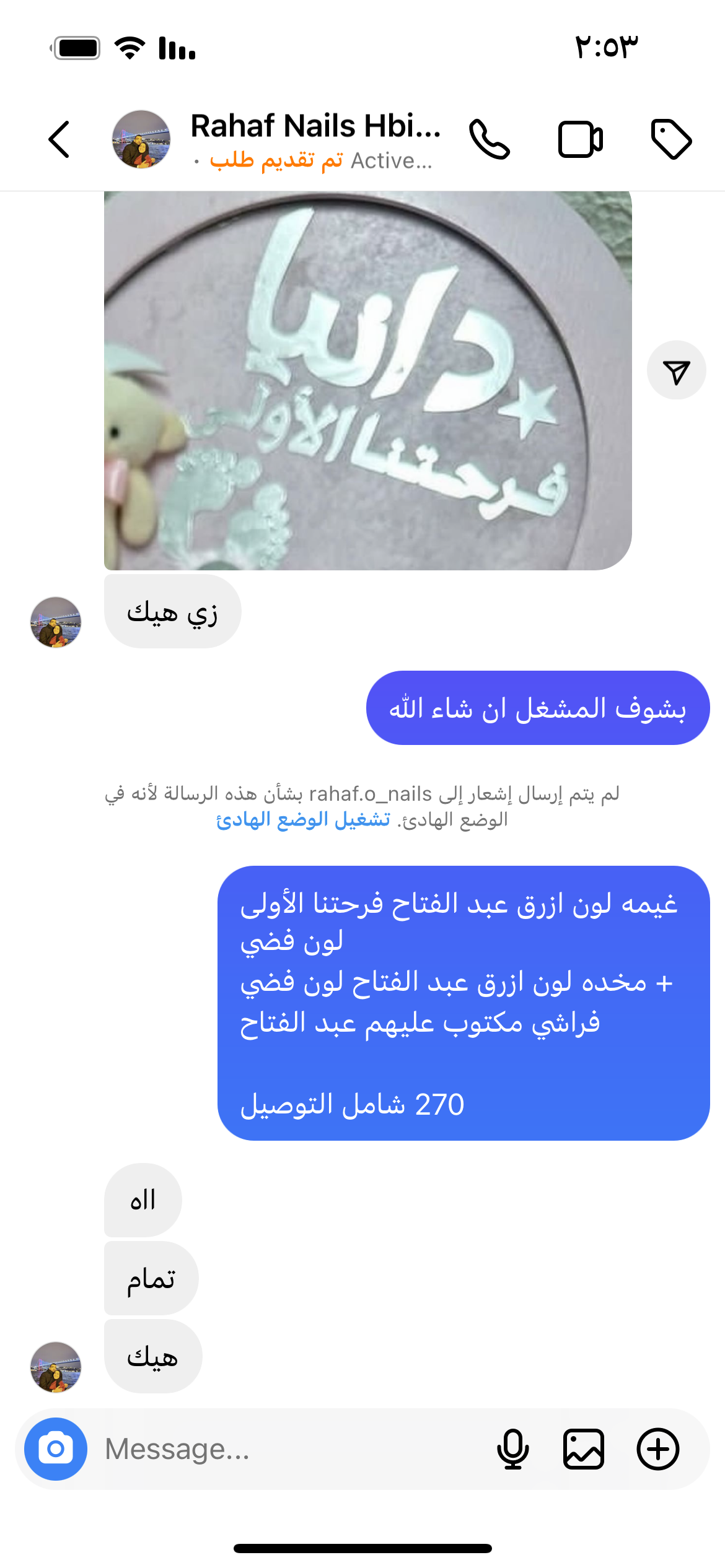Start a video call with Rahaf Nails
The image size is (725, 1568).
580,139
